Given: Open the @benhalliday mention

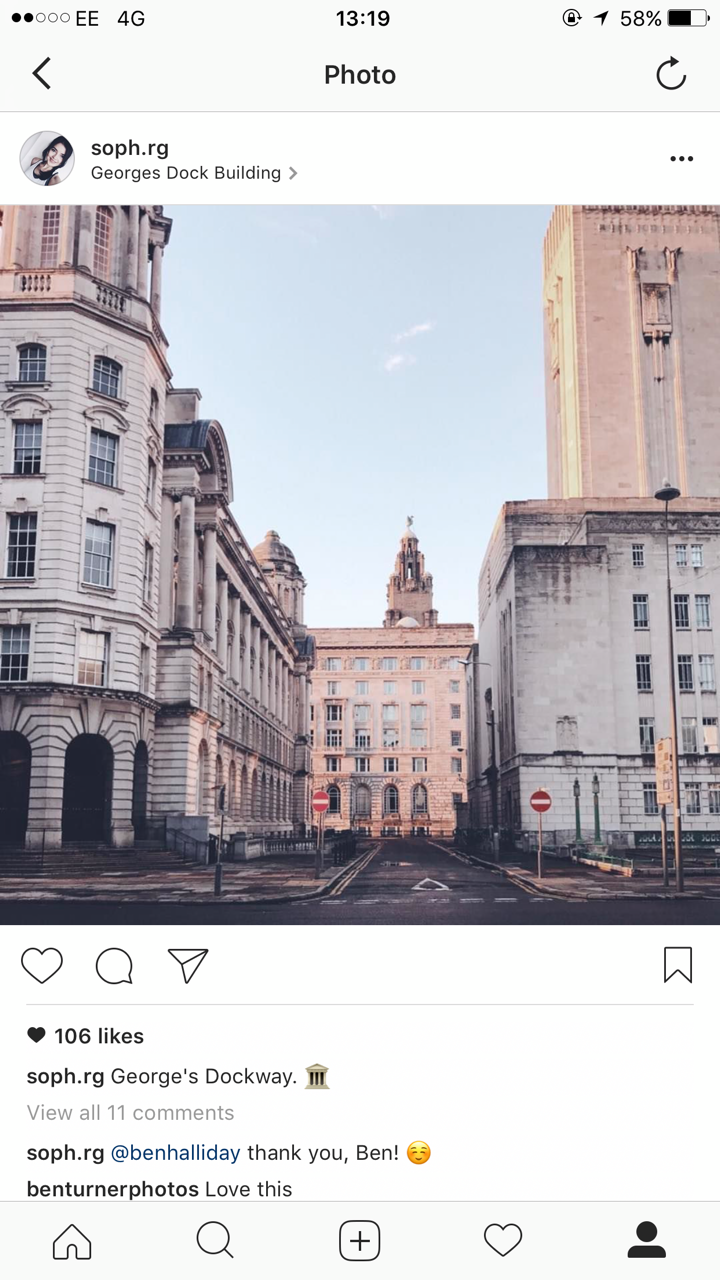Looking at the screenshot, I should coord(175,1153).
